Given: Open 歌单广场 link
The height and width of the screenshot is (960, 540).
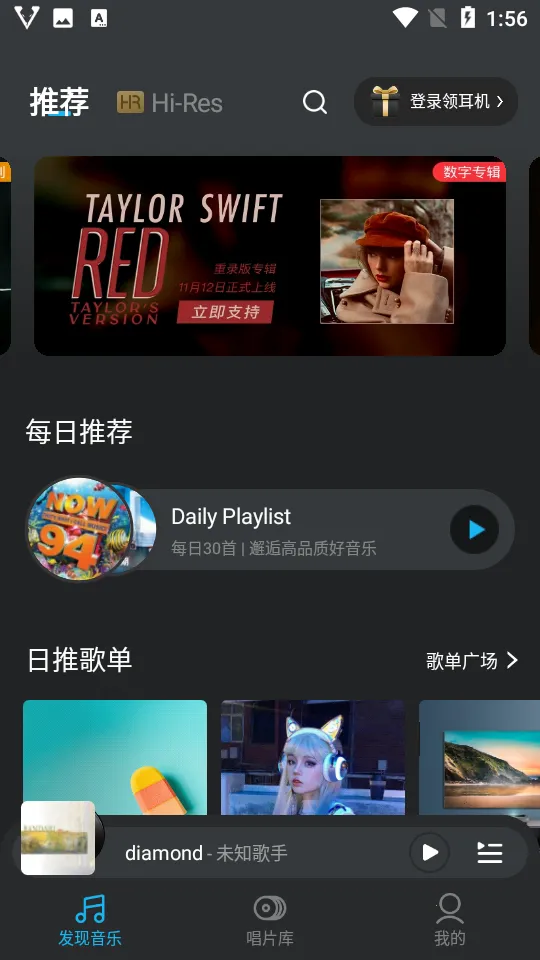Looking at the screenshot, I should click(x=472, y=661).
